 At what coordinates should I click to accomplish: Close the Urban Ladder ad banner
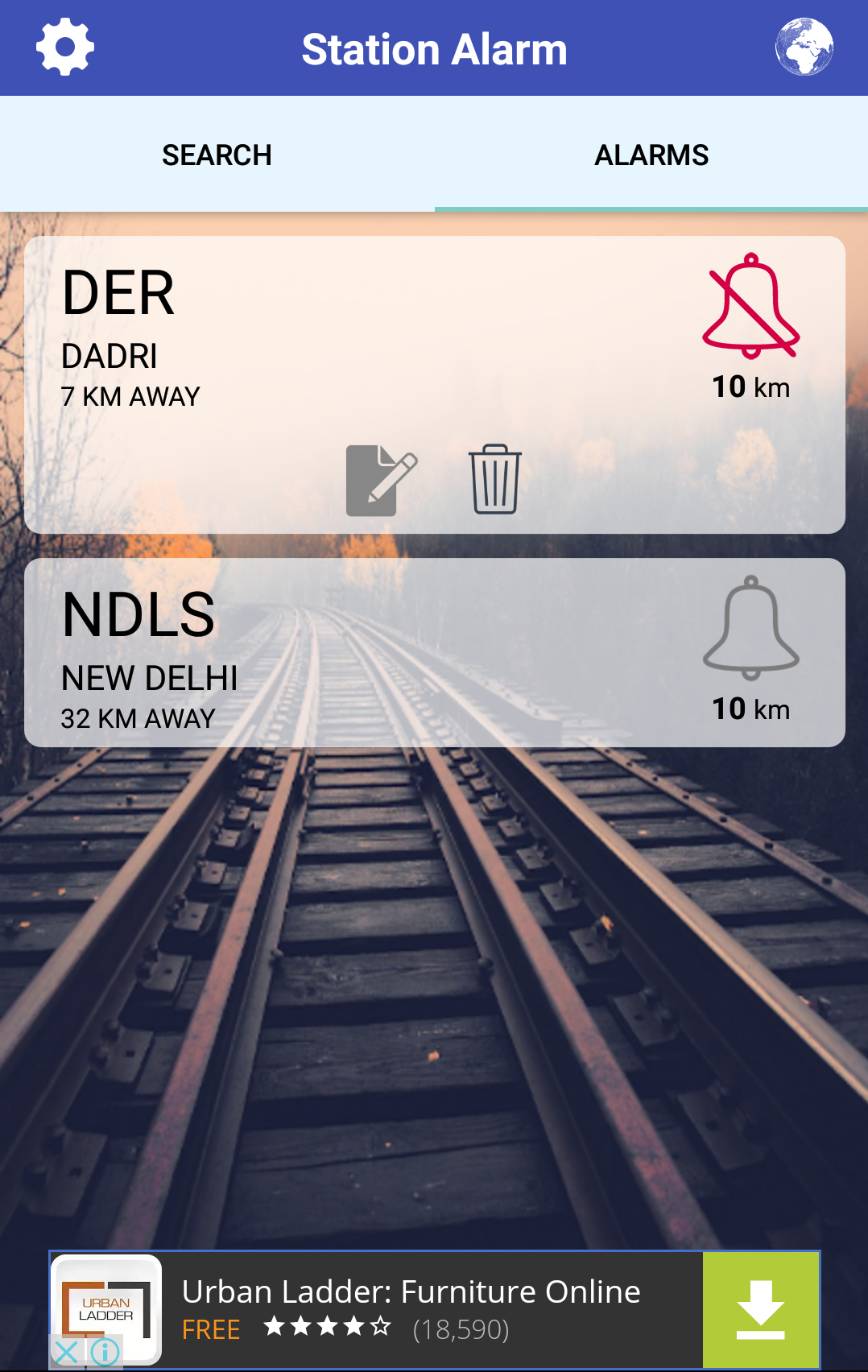coord(68,1352)
